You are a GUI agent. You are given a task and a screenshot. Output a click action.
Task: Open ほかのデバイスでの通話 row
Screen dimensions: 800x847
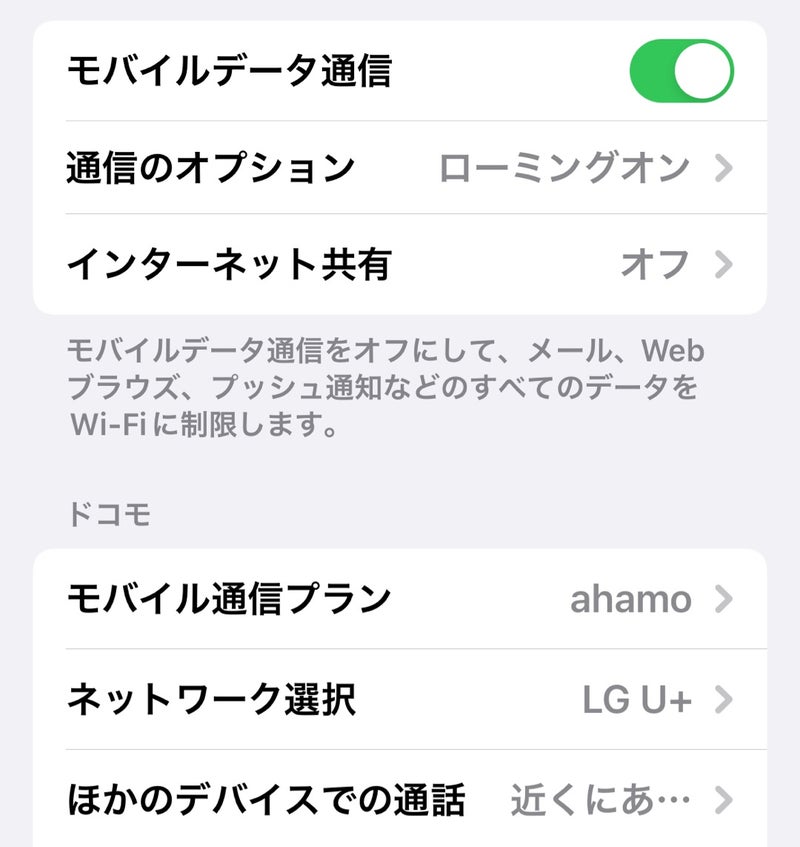point(400,799)
